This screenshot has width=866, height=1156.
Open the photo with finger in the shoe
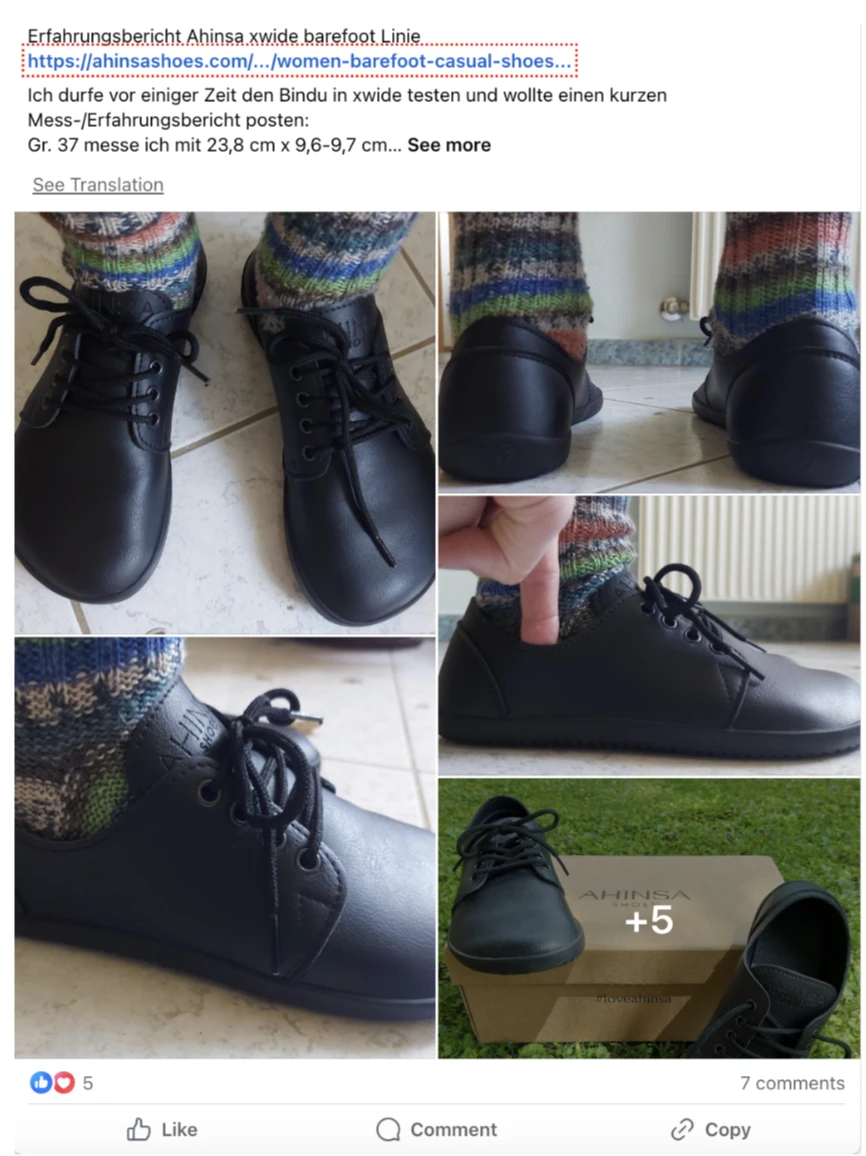tap(648, 635)
